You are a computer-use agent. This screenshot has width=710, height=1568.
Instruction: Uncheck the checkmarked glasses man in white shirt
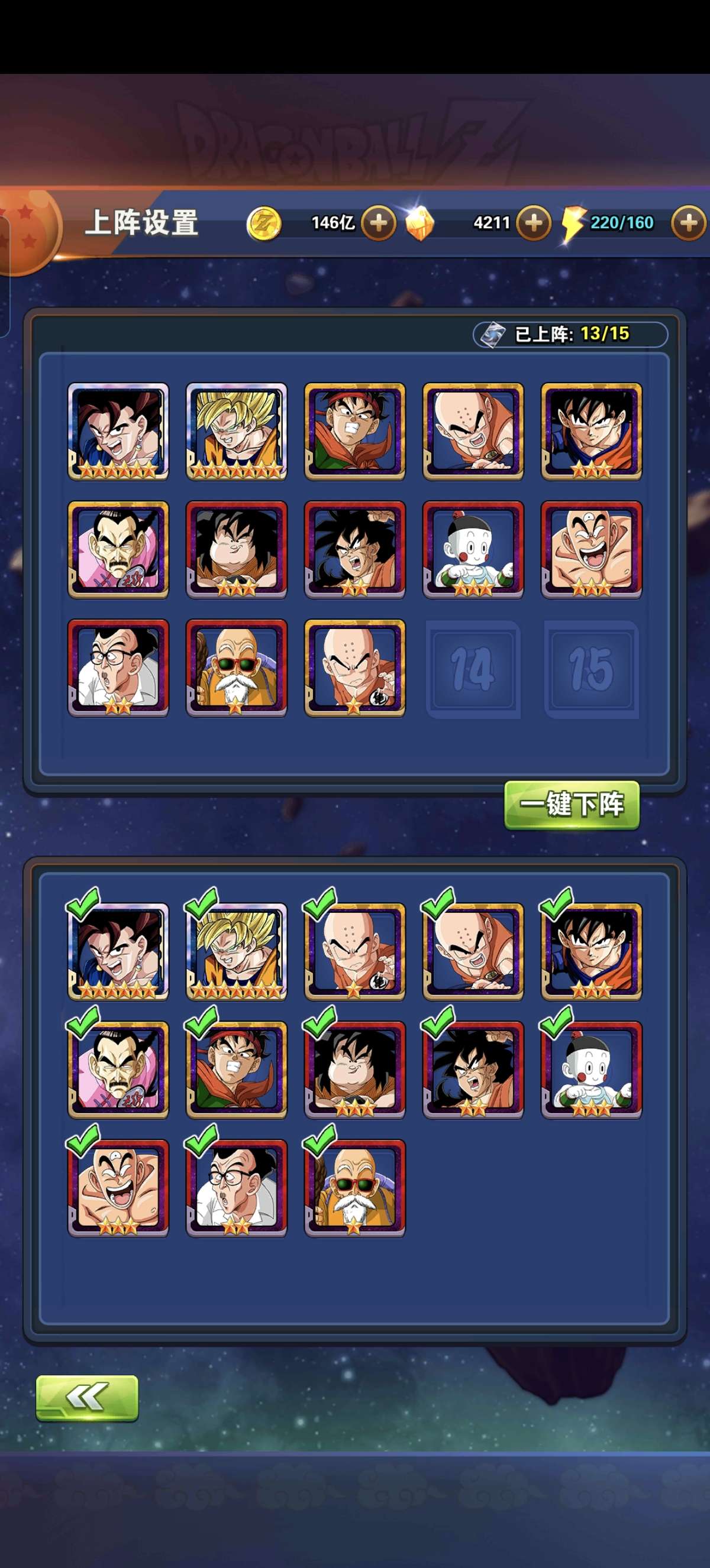click(x=236, y=1188)
